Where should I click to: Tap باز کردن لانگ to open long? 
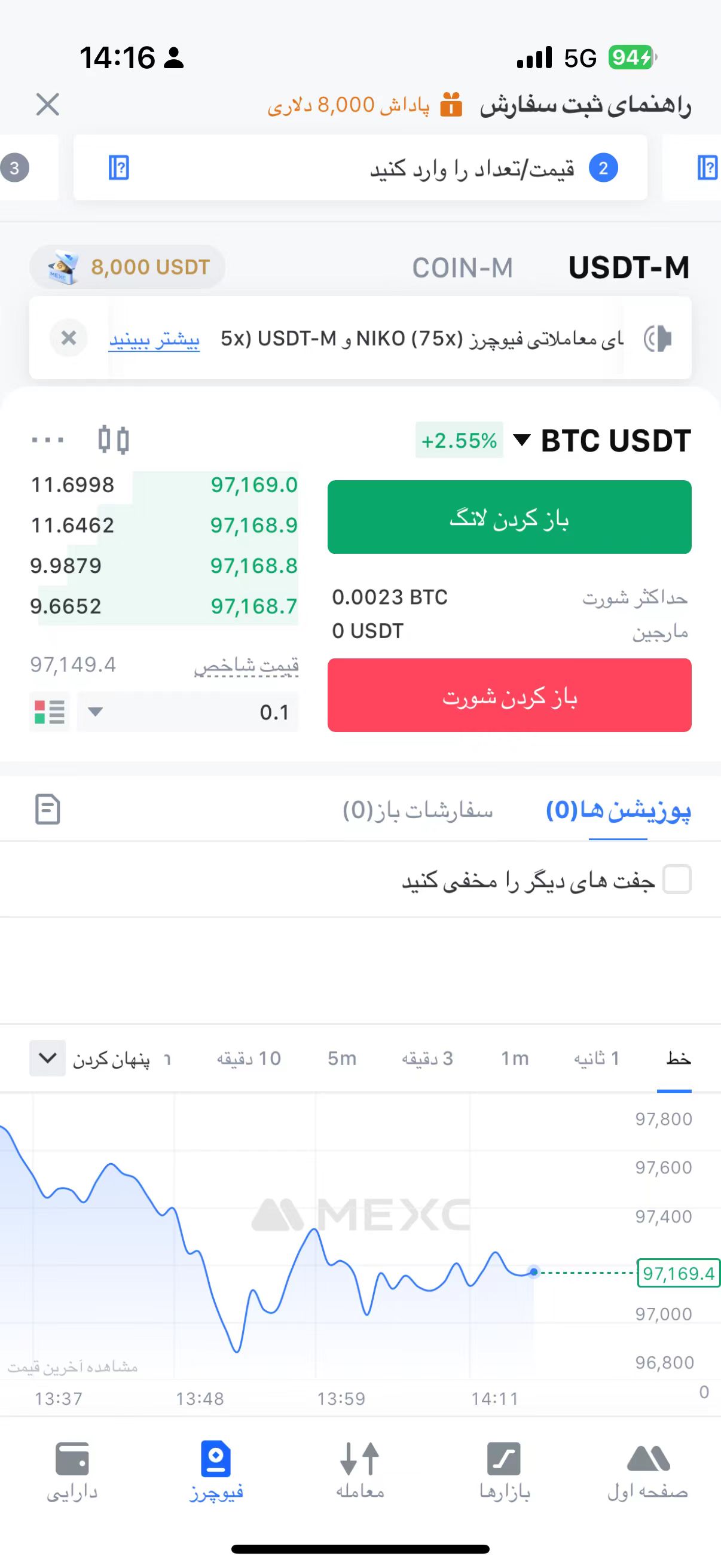point(509,517)
